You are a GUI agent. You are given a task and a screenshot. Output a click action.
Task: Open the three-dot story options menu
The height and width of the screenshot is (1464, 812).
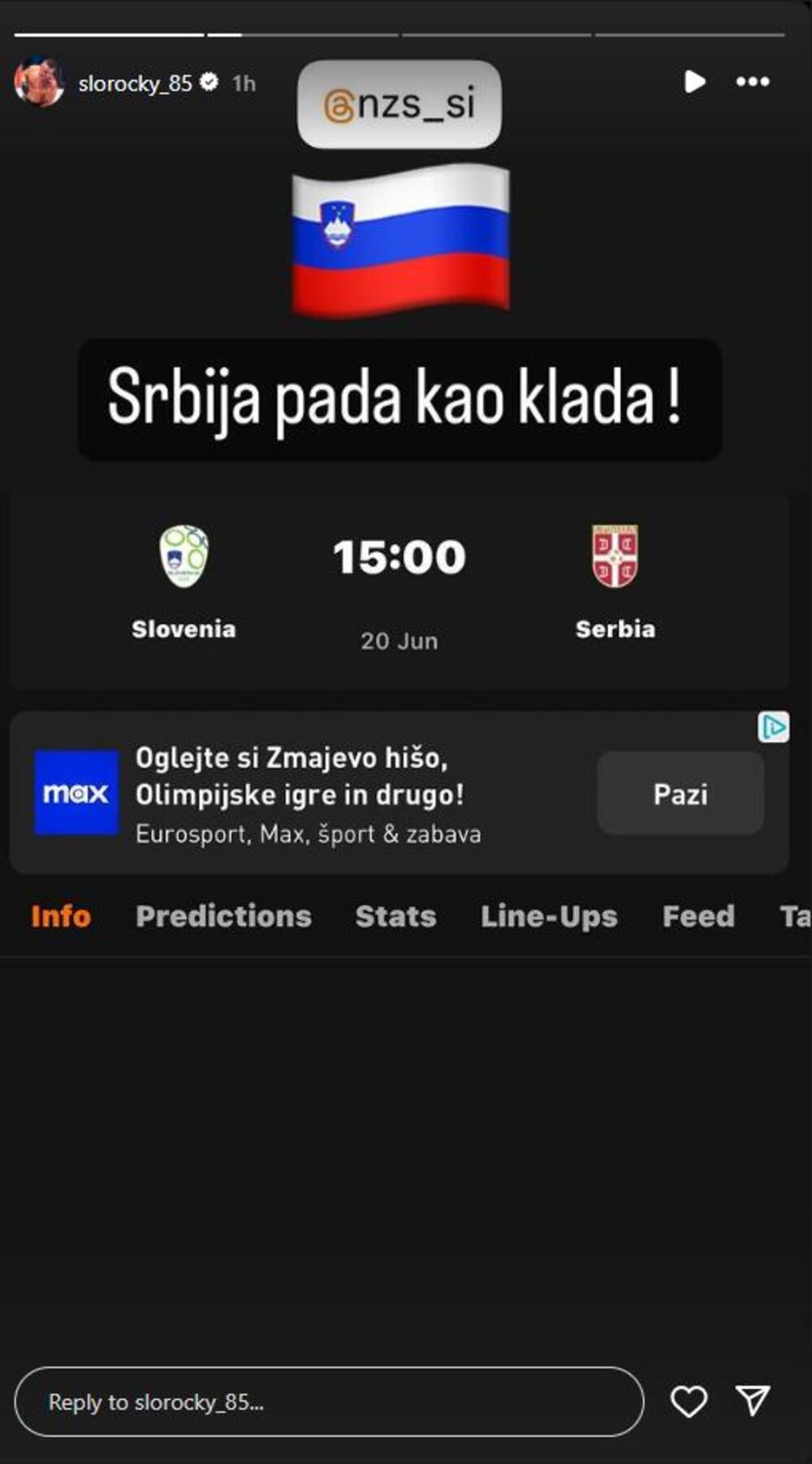752,81
